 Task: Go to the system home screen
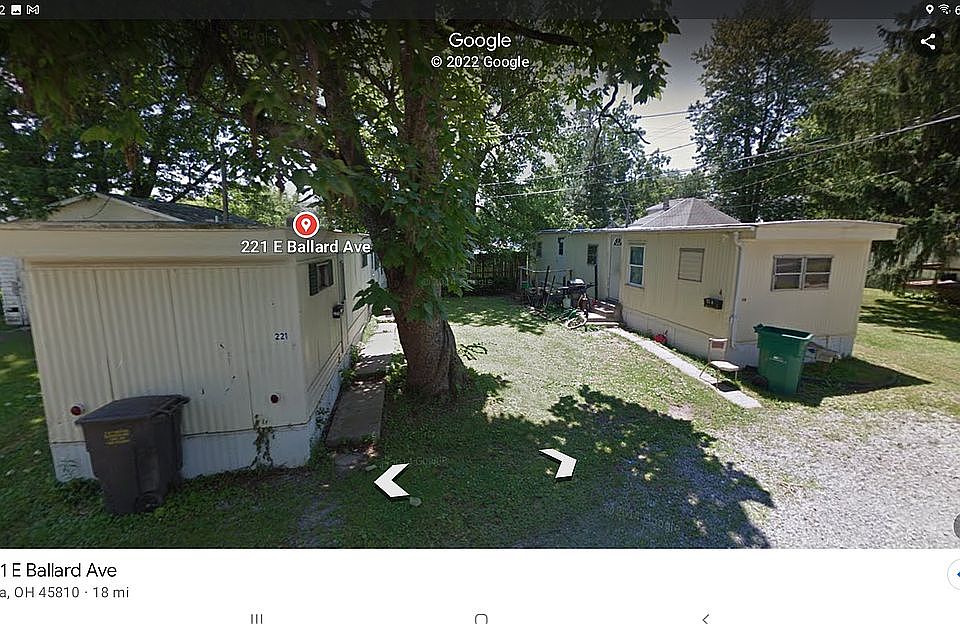[481, 618]
